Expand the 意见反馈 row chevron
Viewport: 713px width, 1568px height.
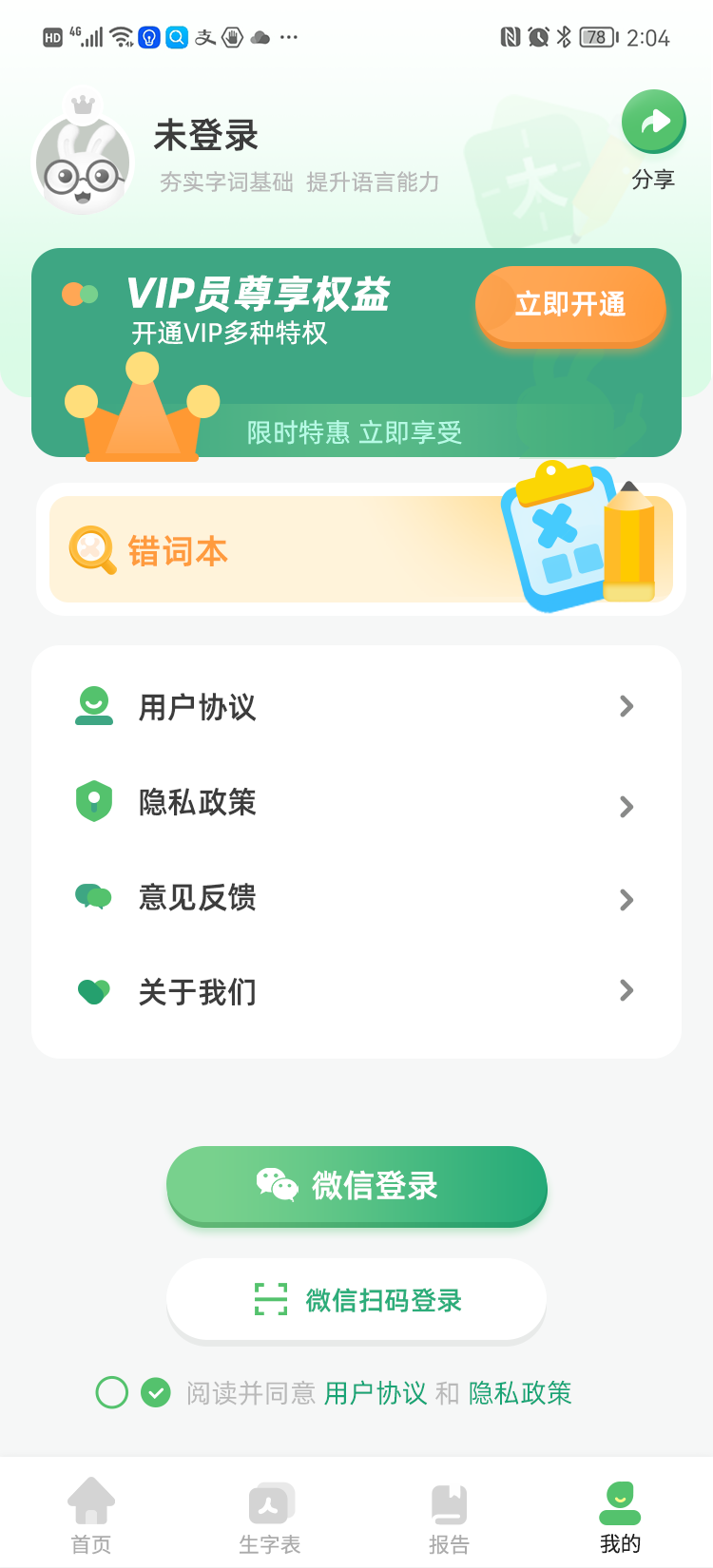click(626, 899)
